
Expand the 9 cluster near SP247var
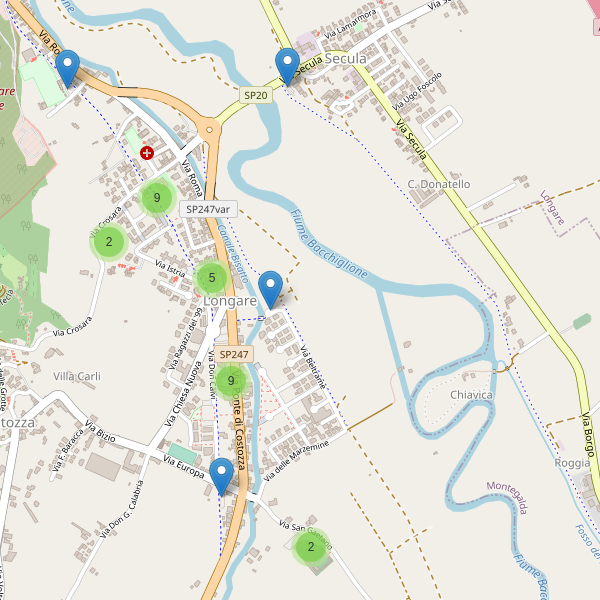157,198
